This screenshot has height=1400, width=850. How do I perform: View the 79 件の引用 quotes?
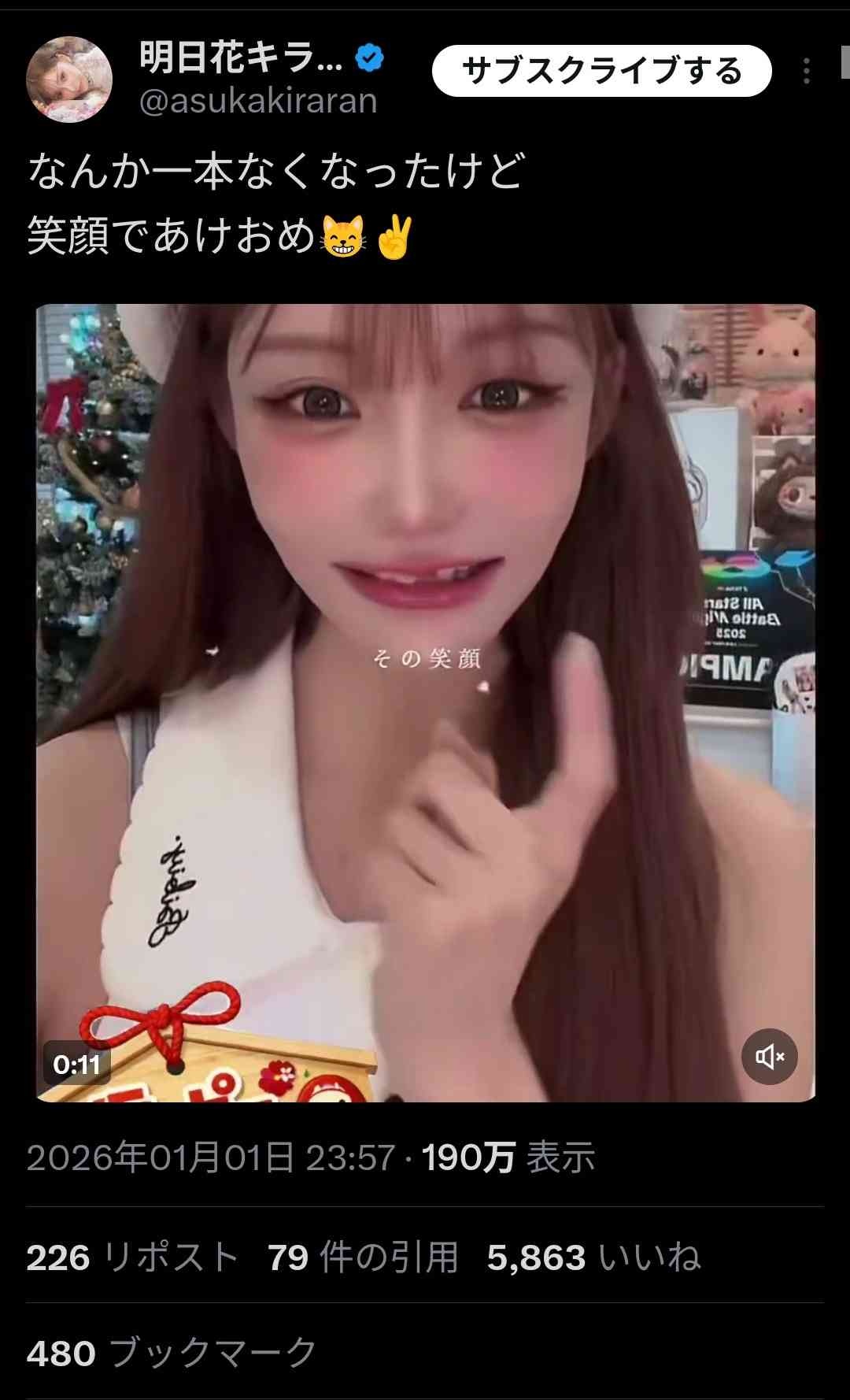coord(363,1257)
